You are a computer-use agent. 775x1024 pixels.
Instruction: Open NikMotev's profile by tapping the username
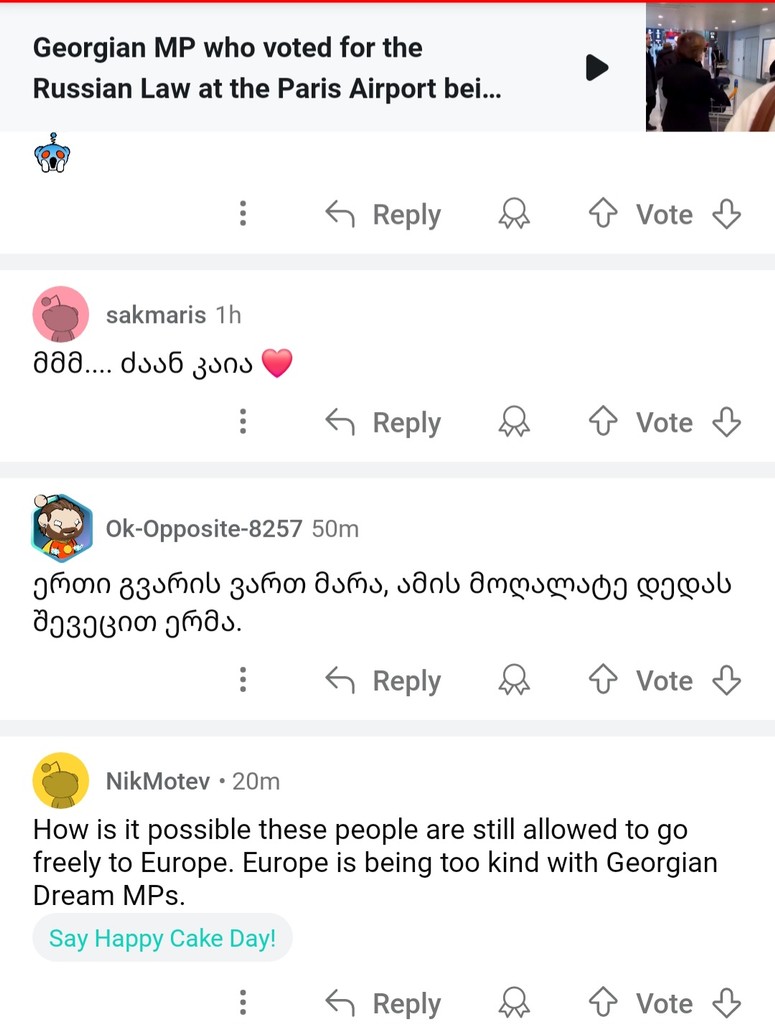[156, 781]
